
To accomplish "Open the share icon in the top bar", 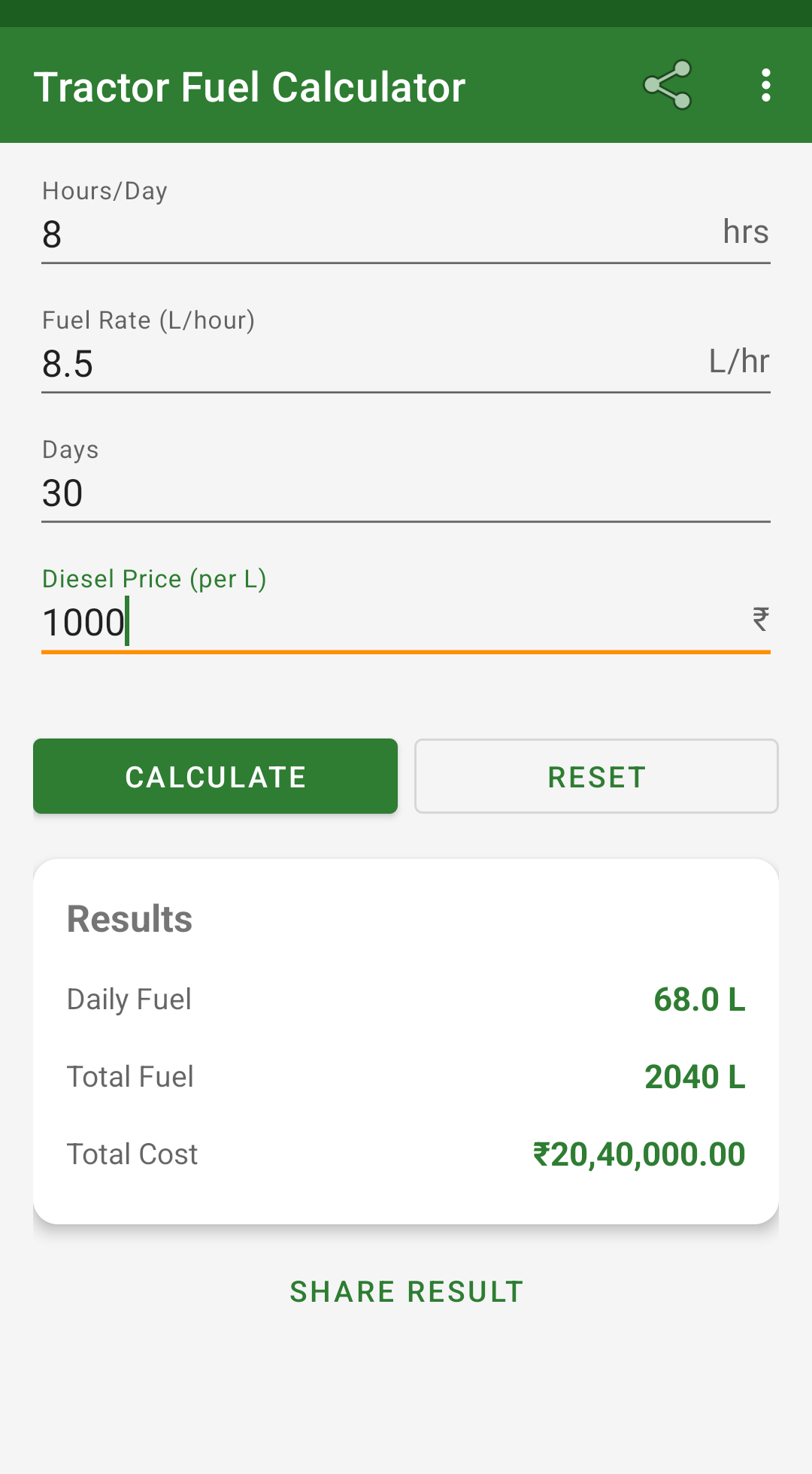I will [x=668, y=85].
